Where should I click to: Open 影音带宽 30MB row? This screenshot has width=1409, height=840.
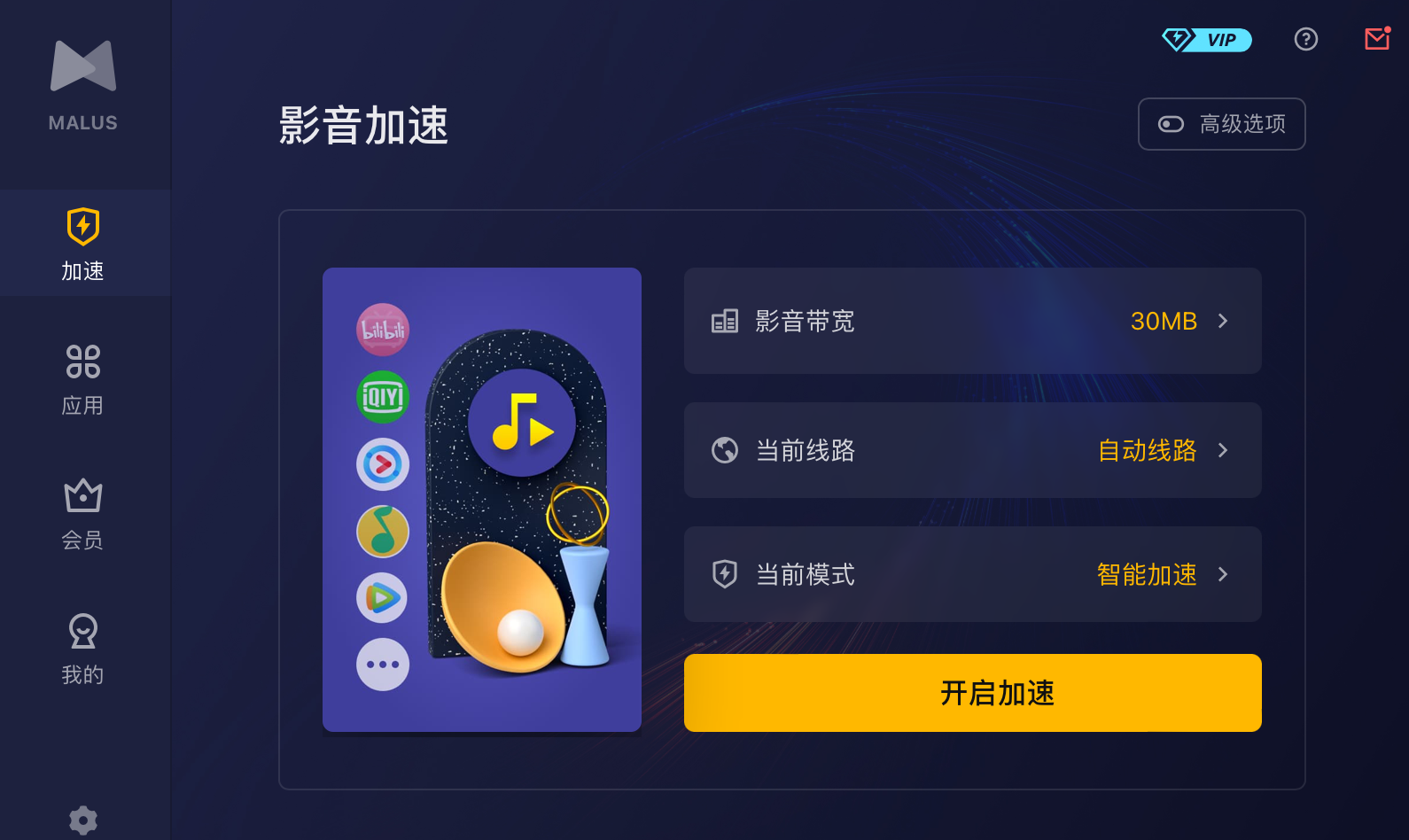click(972, 321)
